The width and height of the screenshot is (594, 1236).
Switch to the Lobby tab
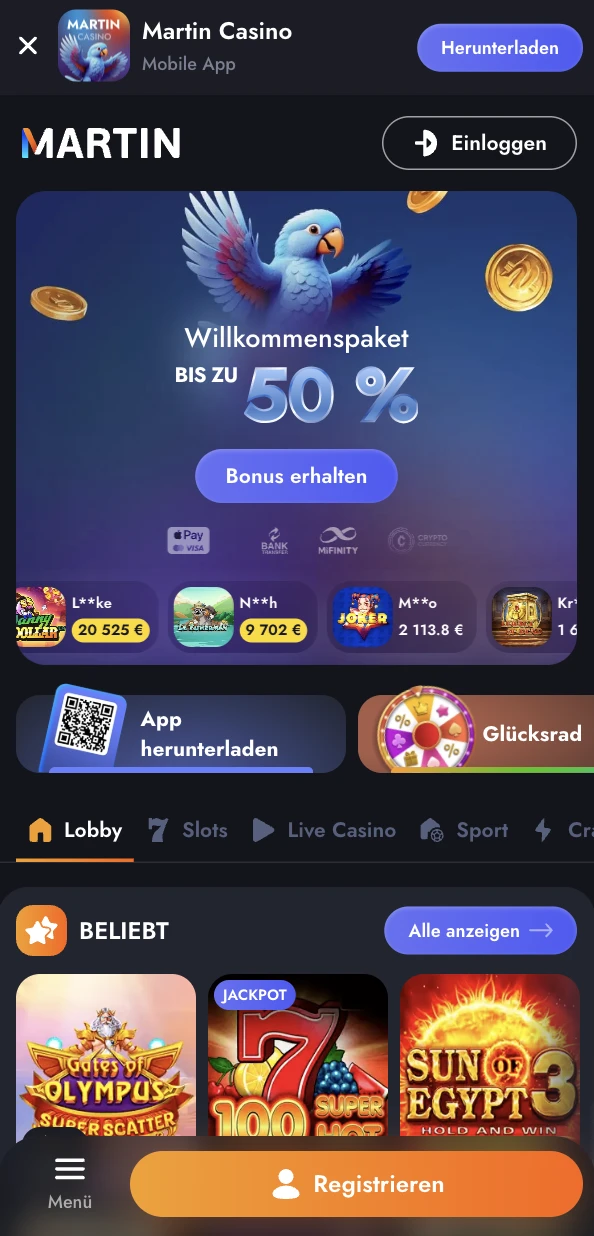click(75, 830)
